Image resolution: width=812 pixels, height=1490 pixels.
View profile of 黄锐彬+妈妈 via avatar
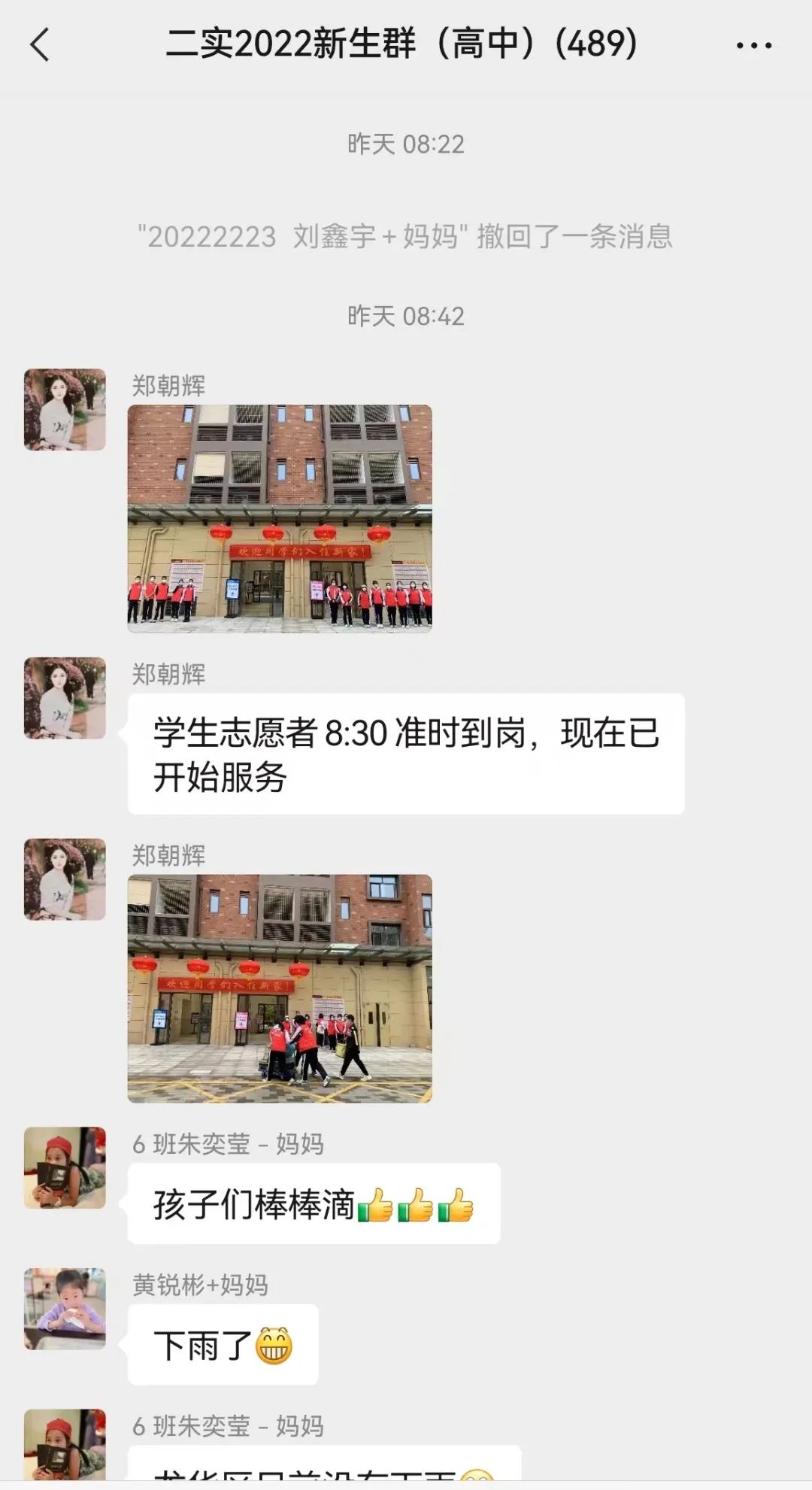click(x=65, y=1308)
